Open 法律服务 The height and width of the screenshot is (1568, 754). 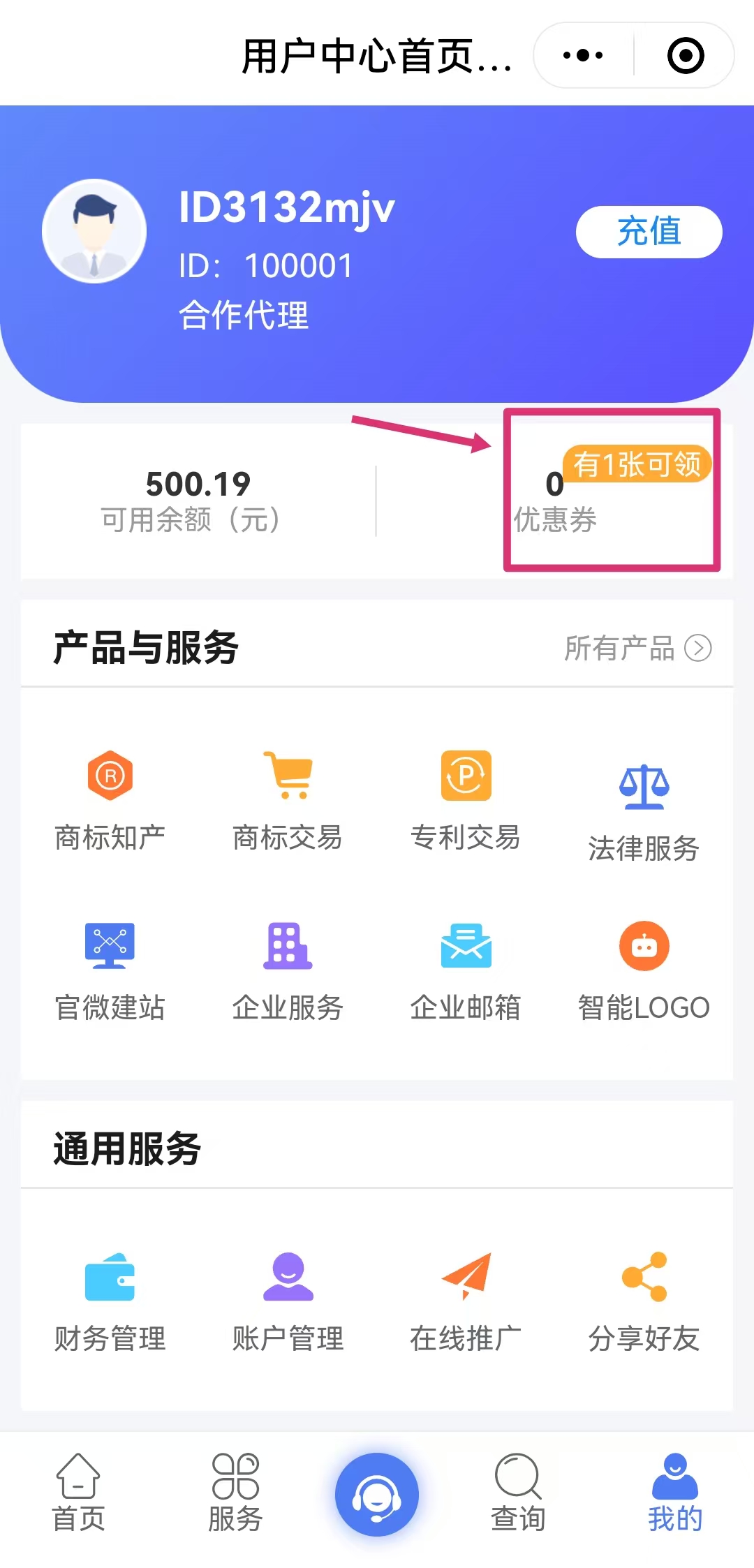(644, 813)
